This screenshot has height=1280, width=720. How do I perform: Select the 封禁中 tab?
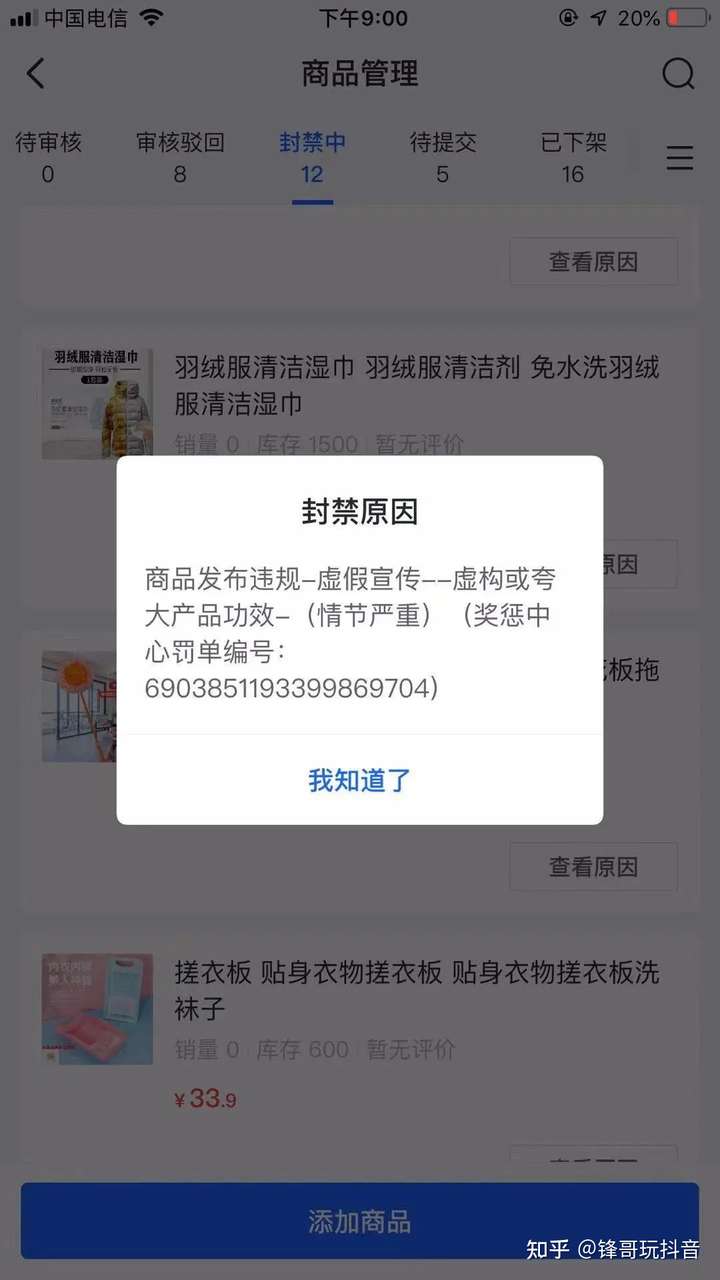312,157
